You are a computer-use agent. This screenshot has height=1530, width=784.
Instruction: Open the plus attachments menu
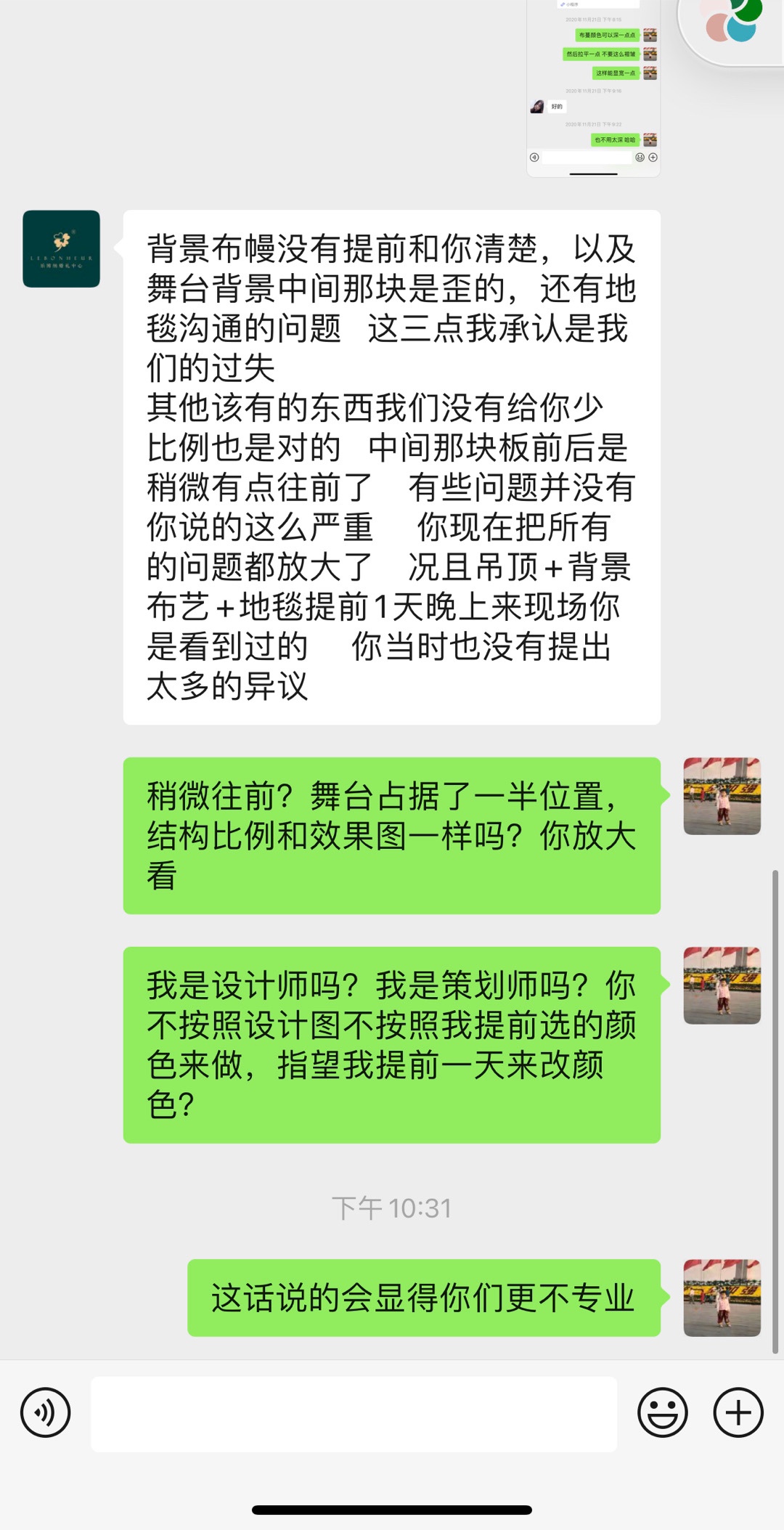point(738,1413)
